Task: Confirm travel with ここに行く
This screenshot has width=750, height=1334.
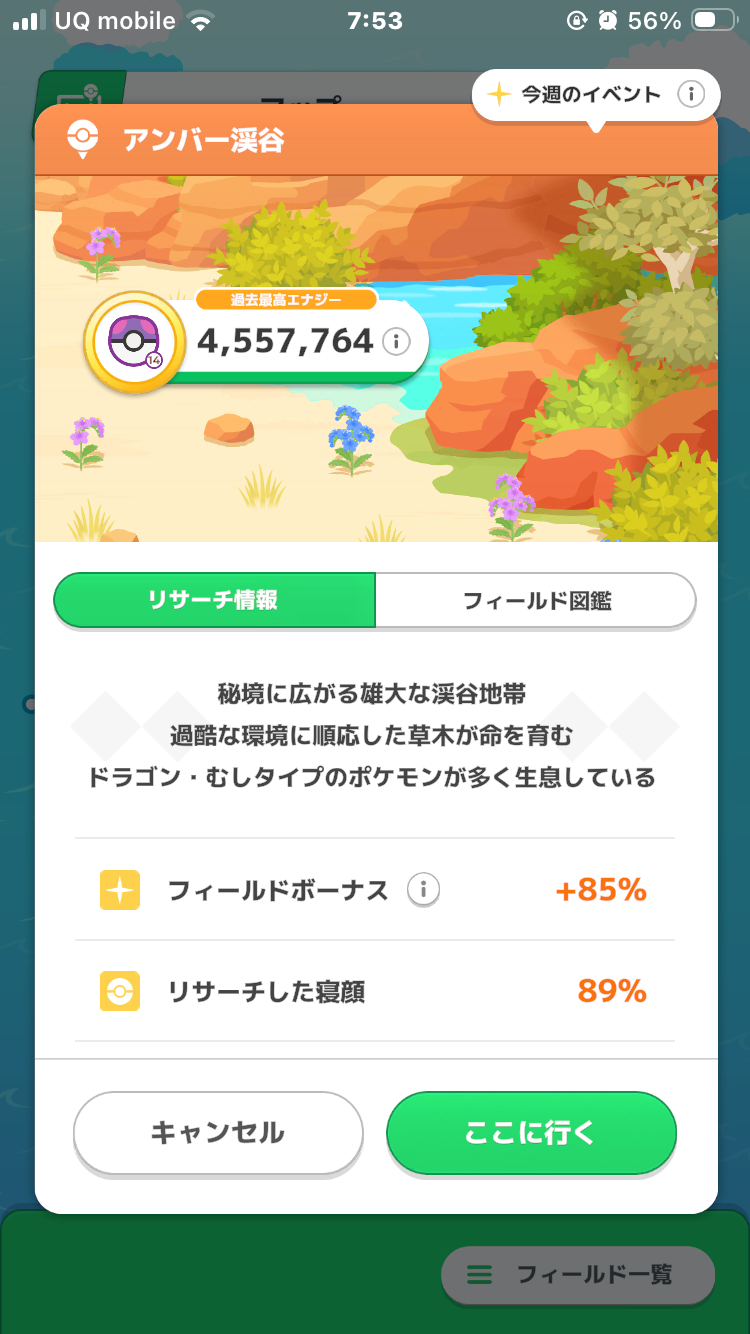Action: point(531,1132)
